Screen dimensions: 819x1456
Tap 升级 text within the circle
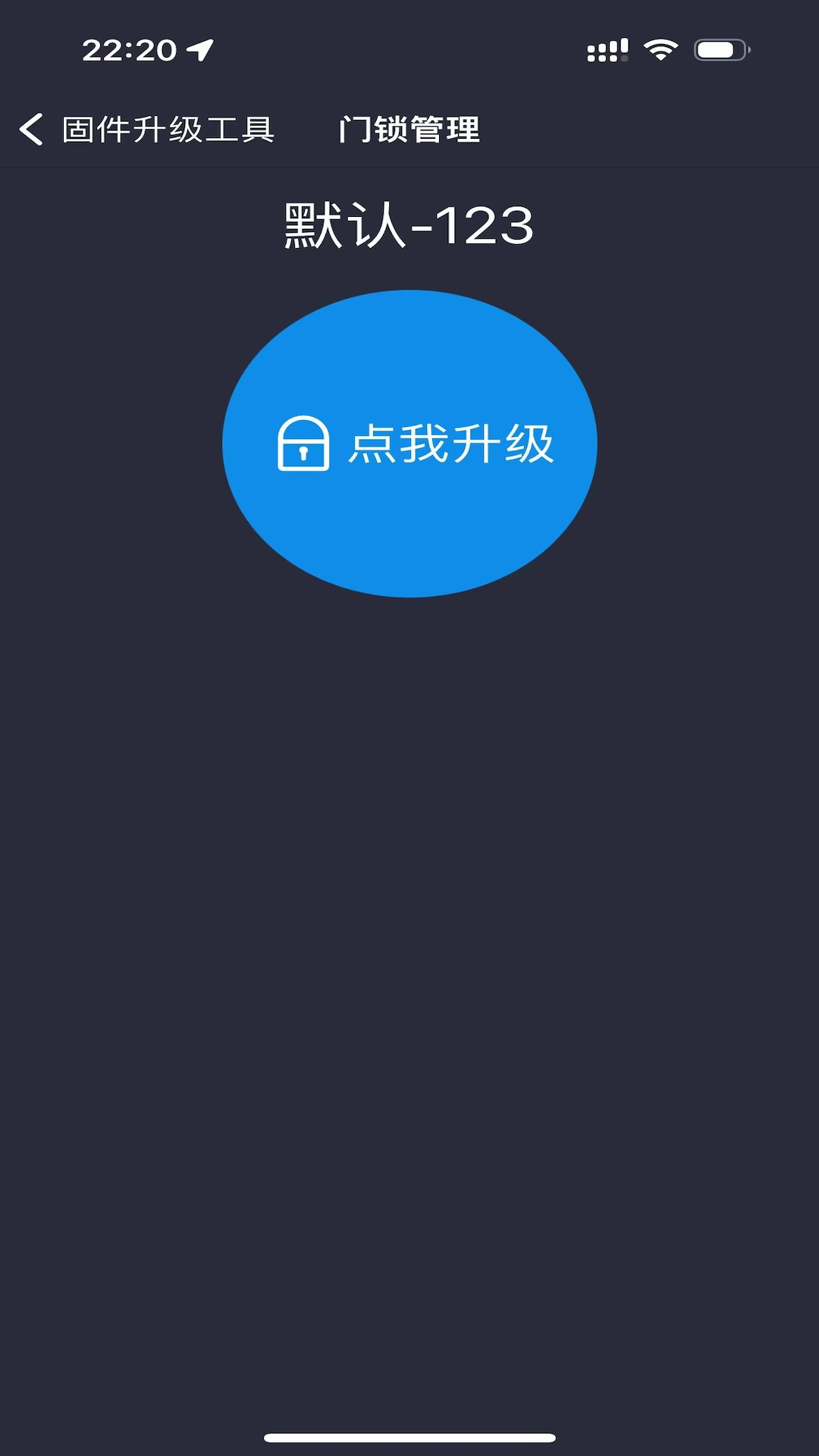[508, 444]
